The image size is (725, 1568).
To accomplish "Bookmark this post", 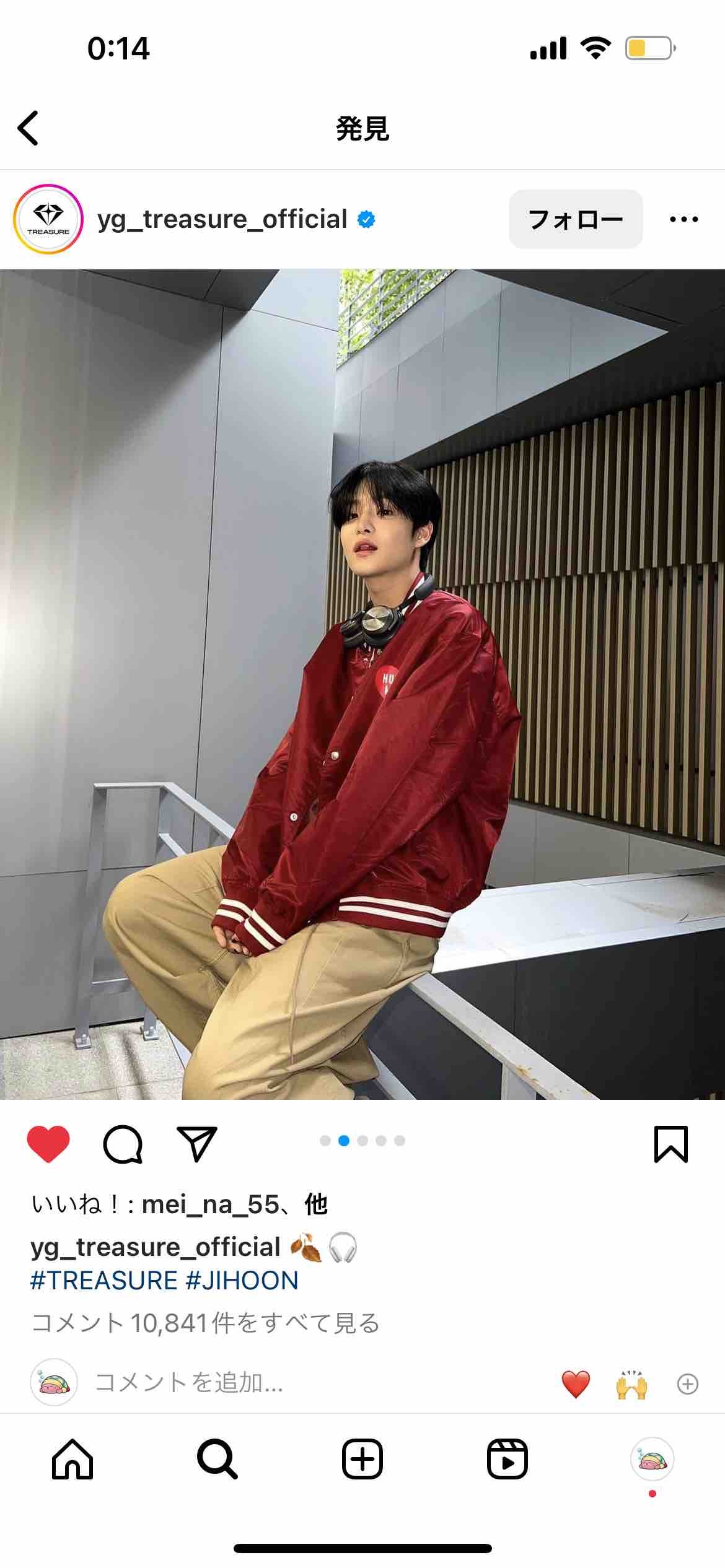I will 670,1144.
